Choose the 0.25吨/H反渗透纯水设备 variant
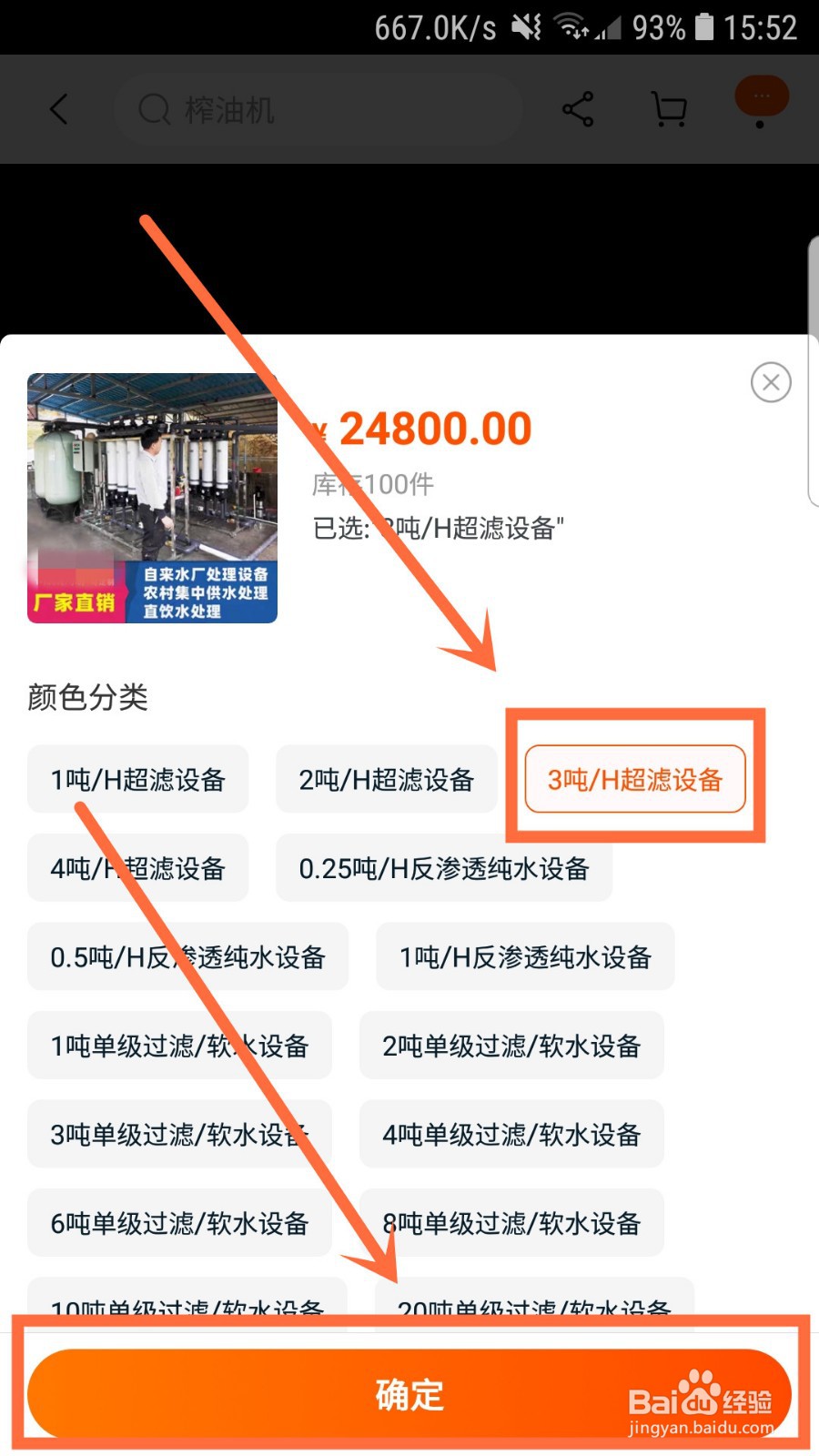Viewport: 819px width, 1456px height. (x=443, y=869)
